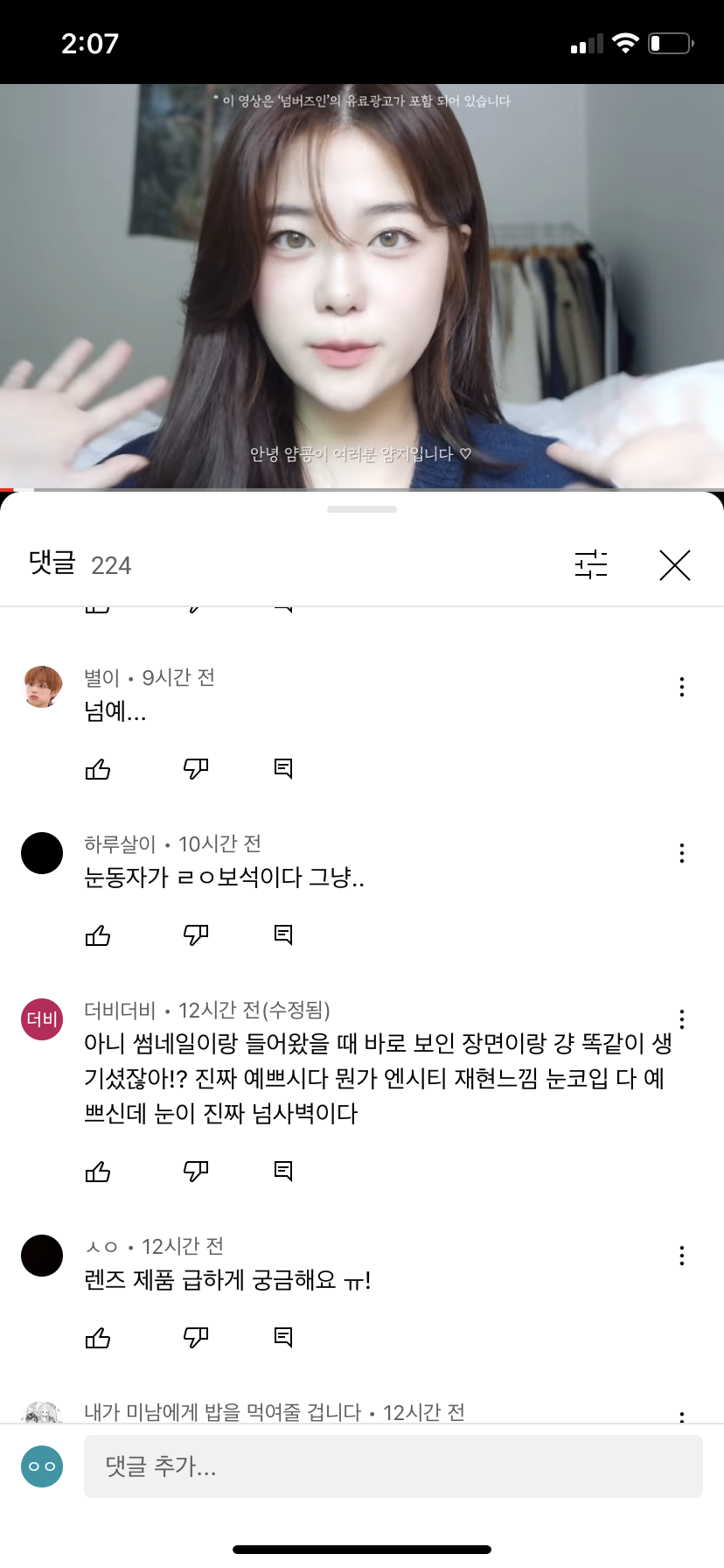The height and width of the screenshot is (1568, 724).
Task: Dislike 더비더비's comment
Action: click(195, 1172)
